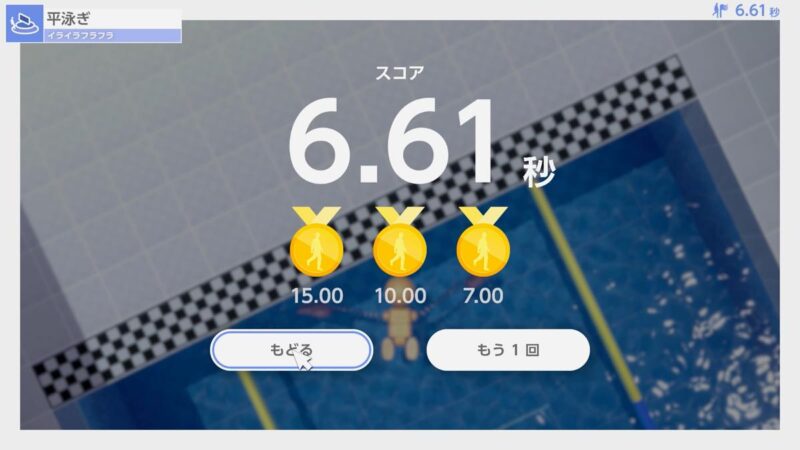Select もう１回 to play again
This screenshot has width=800, height=450.
(x=508, y=350)
